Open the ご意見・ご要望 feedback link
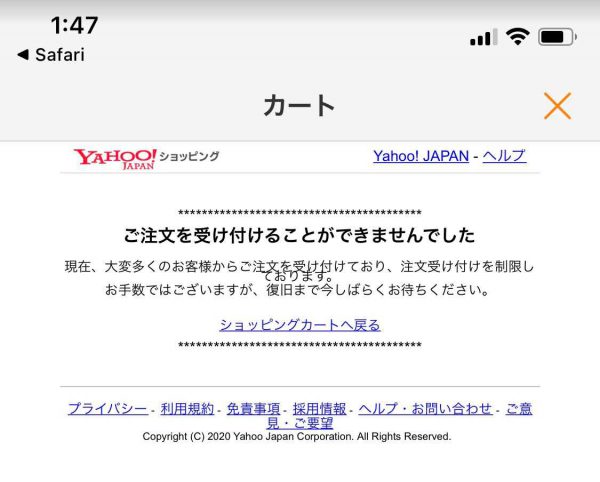 point(518,408)
